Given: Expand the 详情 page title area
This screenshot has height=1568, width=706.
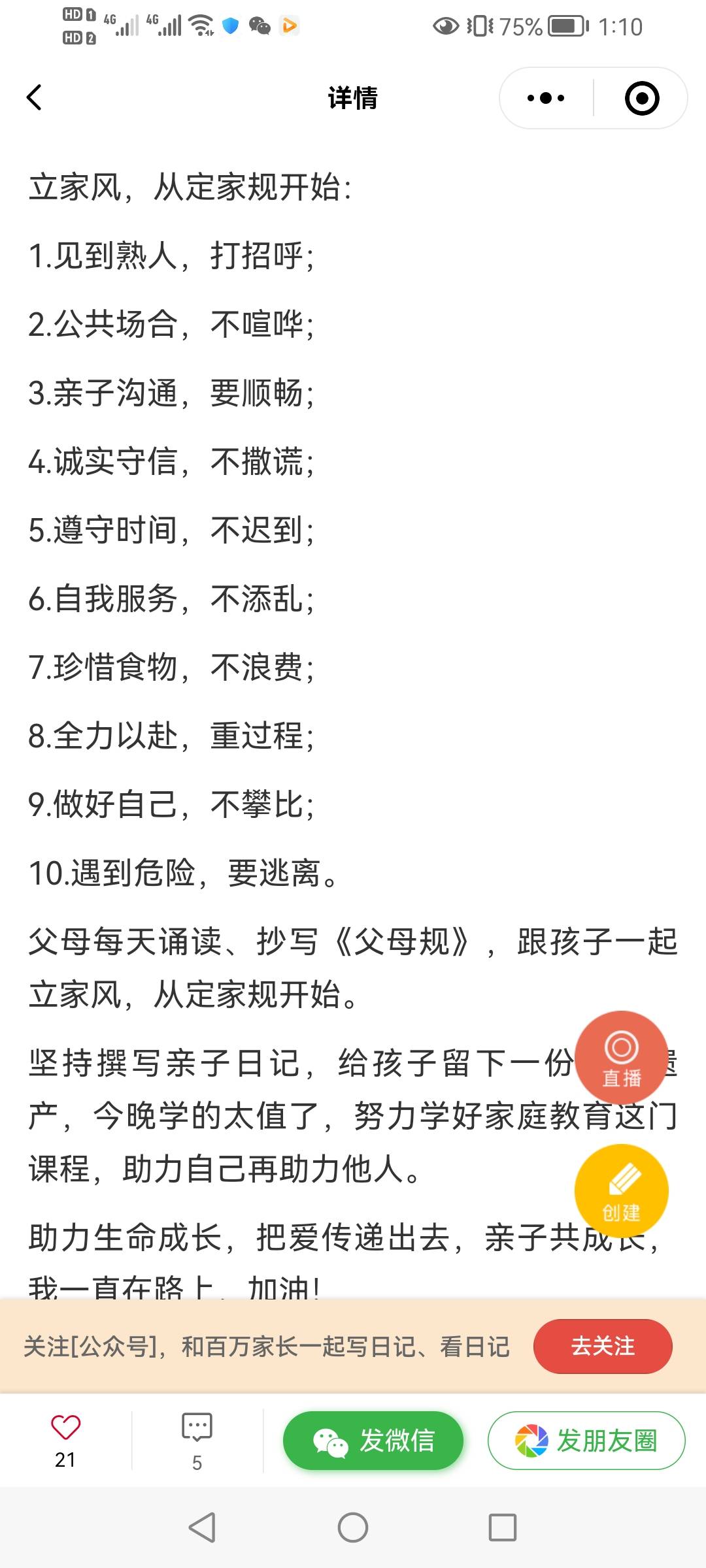Looking at the screenshot, I should point(352,97).
